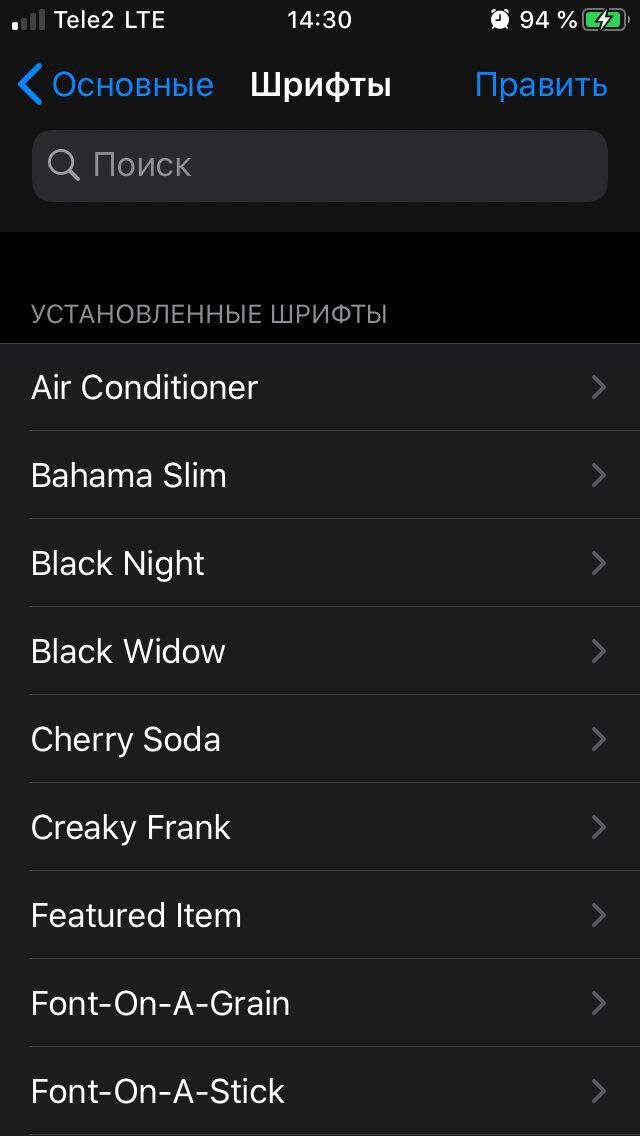The image size is (640, 1136).
Task: Open the Air Conditioner font
Action: click(320, 388)
